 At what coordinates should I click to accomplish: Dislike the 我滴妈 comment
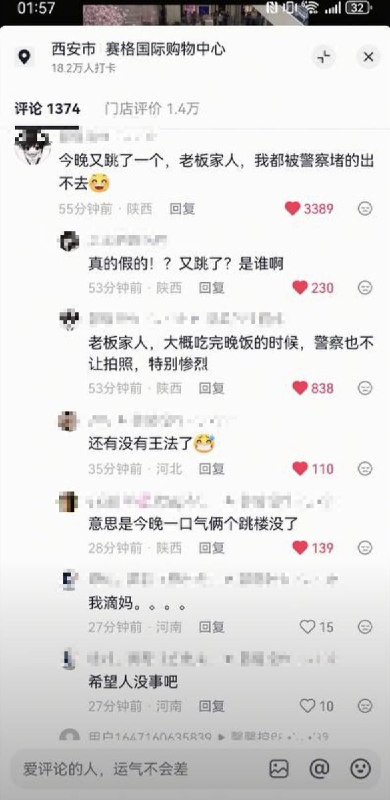(x=365, y=627)
